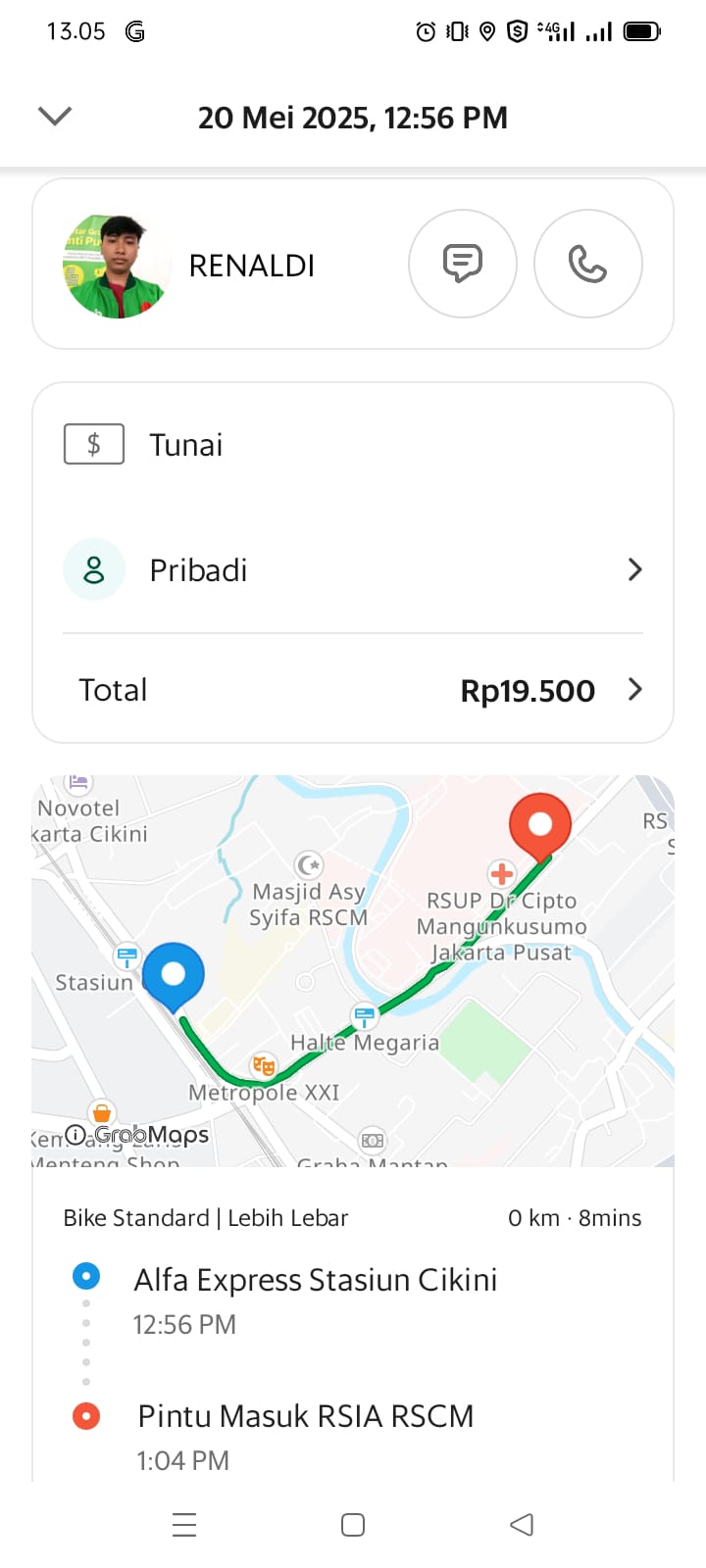
Task: Open the Pribadi trip tag row
Action: [x=353, y=570]
